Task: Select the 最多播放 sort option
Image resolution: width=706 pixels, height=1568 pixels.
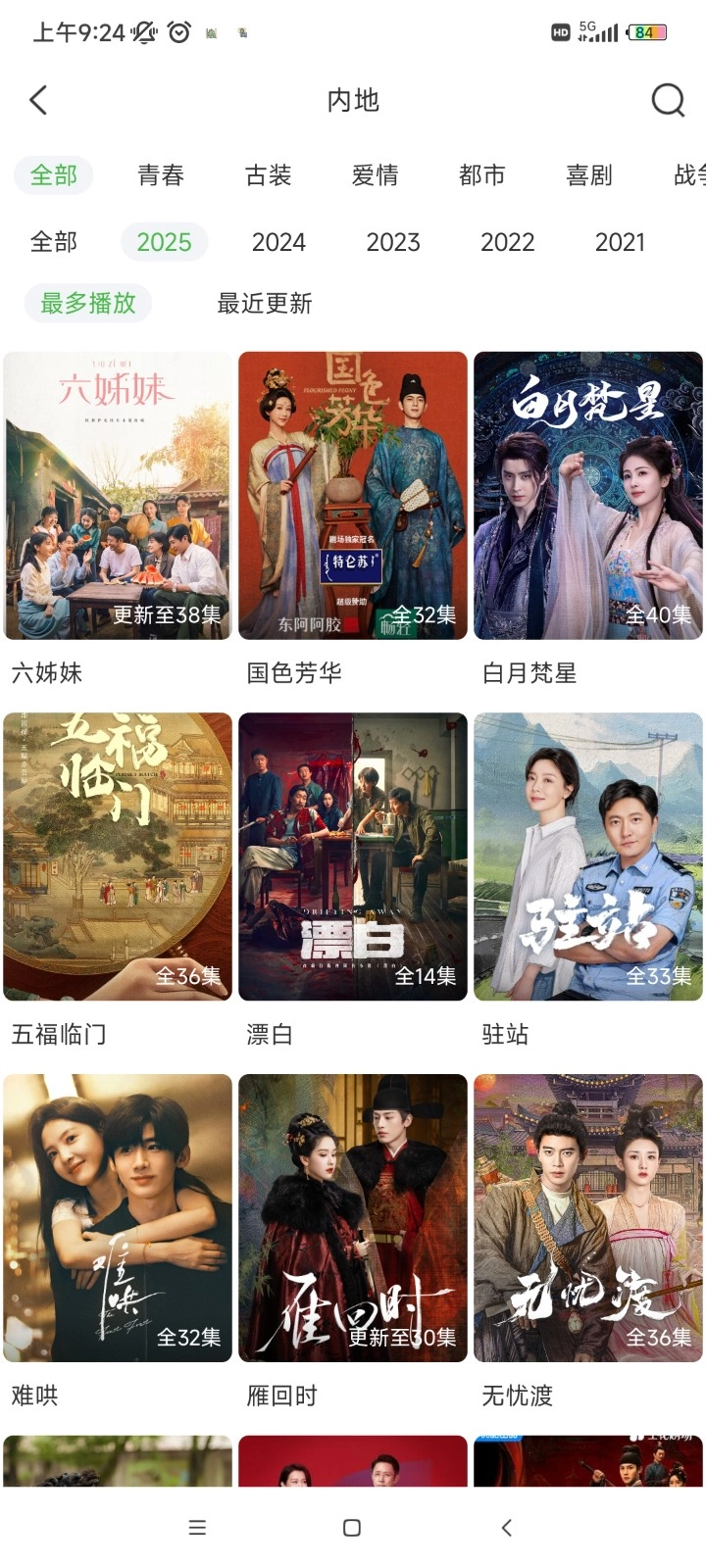Action: pyautogui.click(x=87, y=303)
